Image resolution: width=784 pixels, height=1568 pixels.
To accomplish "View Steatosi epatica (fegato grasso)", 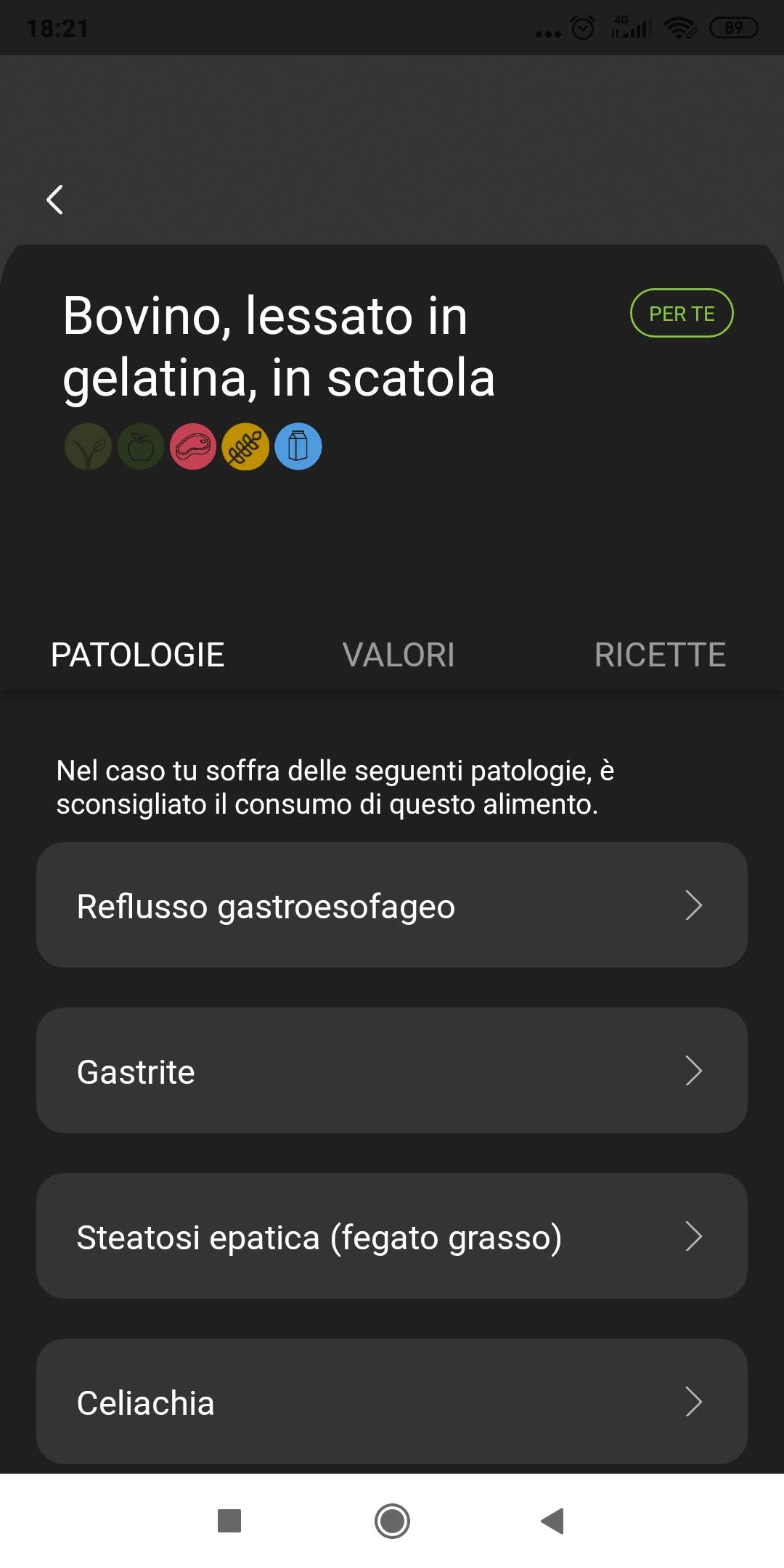I will coord(392,1236).
